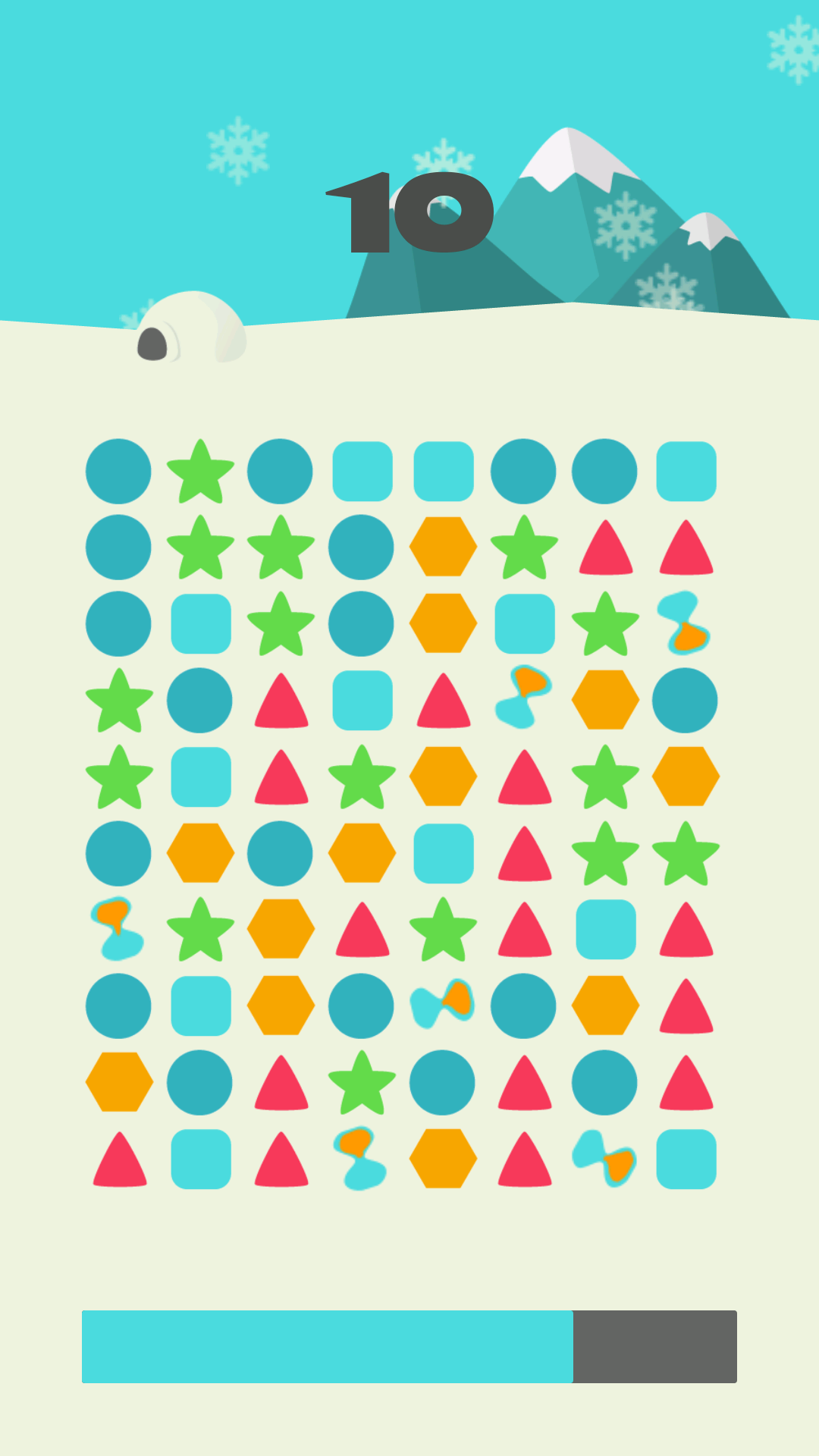The image size is (819, 1456).
Task: Select the cyan square left of the seventh-row triangle
Action: point(607,927)
